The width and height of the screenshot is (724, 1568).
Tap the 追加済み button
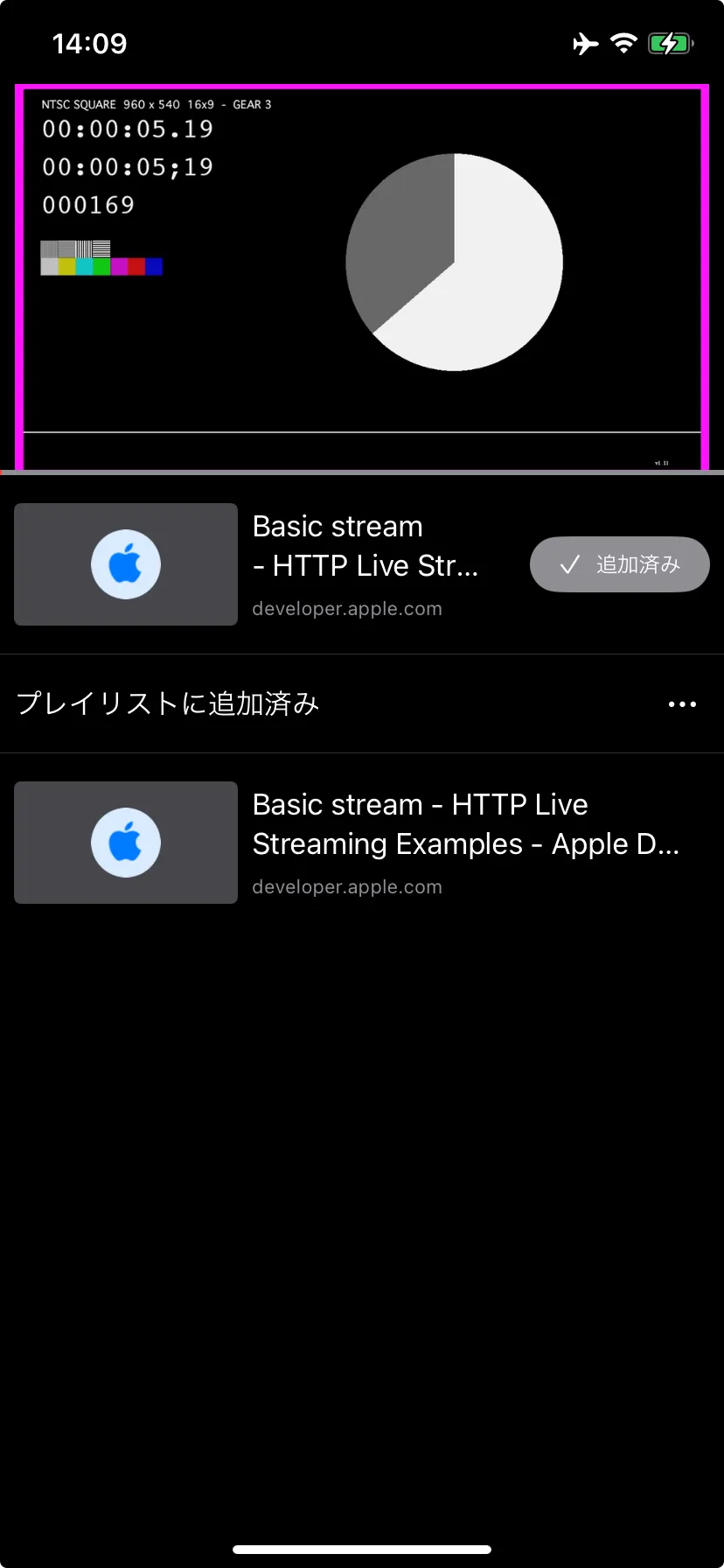tap(619, 564)
